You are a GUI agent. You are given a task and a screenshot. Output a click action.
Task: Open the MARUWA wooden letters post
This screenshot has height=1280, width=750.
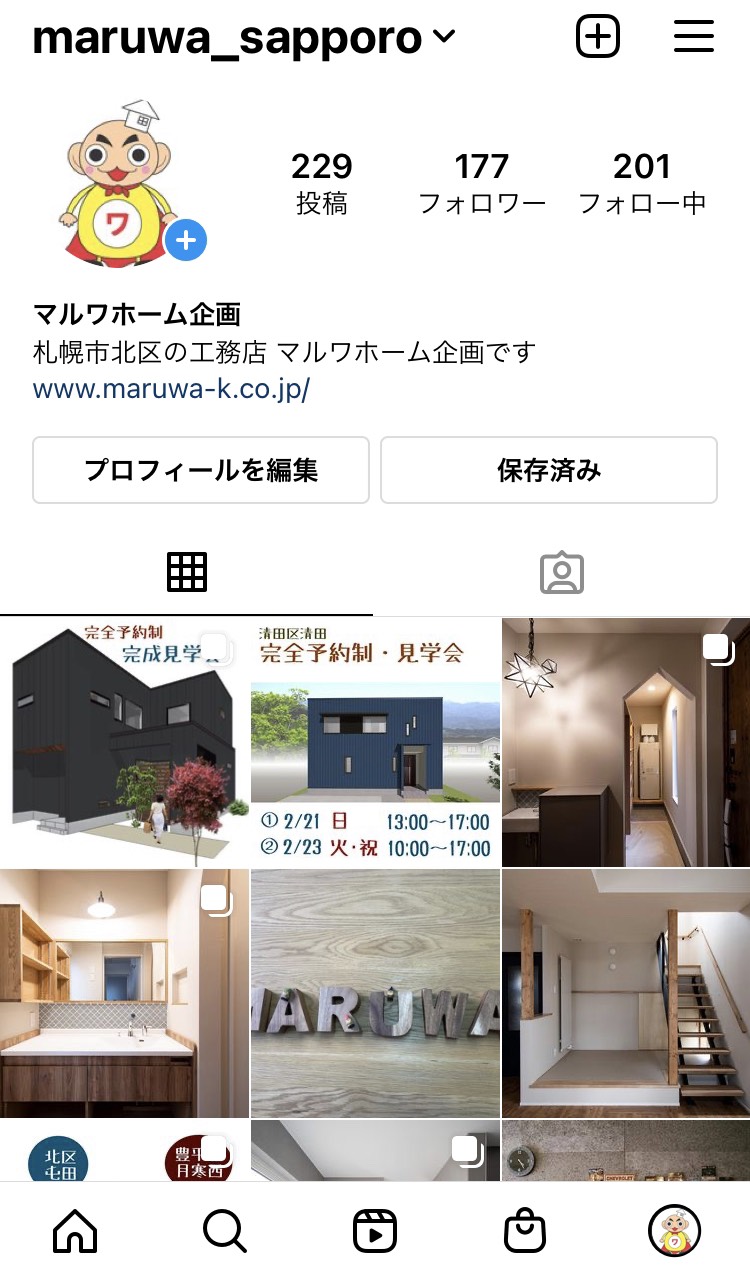point(375,993)
